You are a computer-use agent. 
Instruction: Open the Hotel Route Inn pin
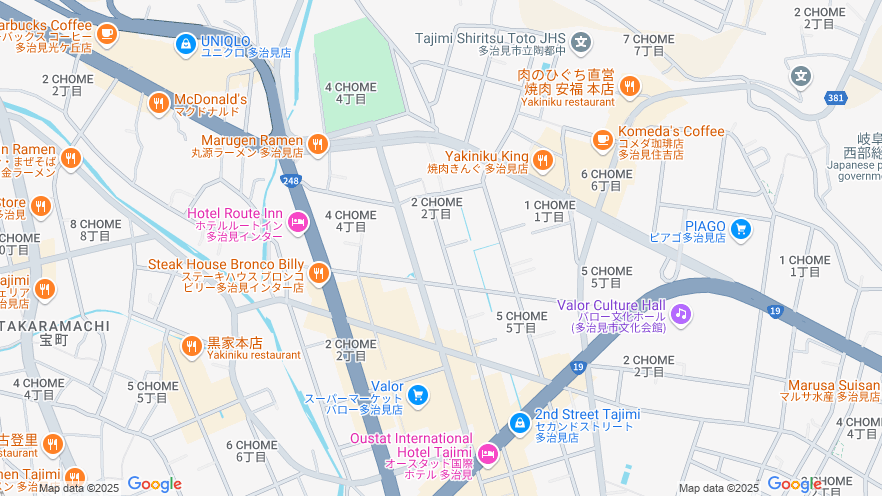pyautogui.click(x=298, y=222)
